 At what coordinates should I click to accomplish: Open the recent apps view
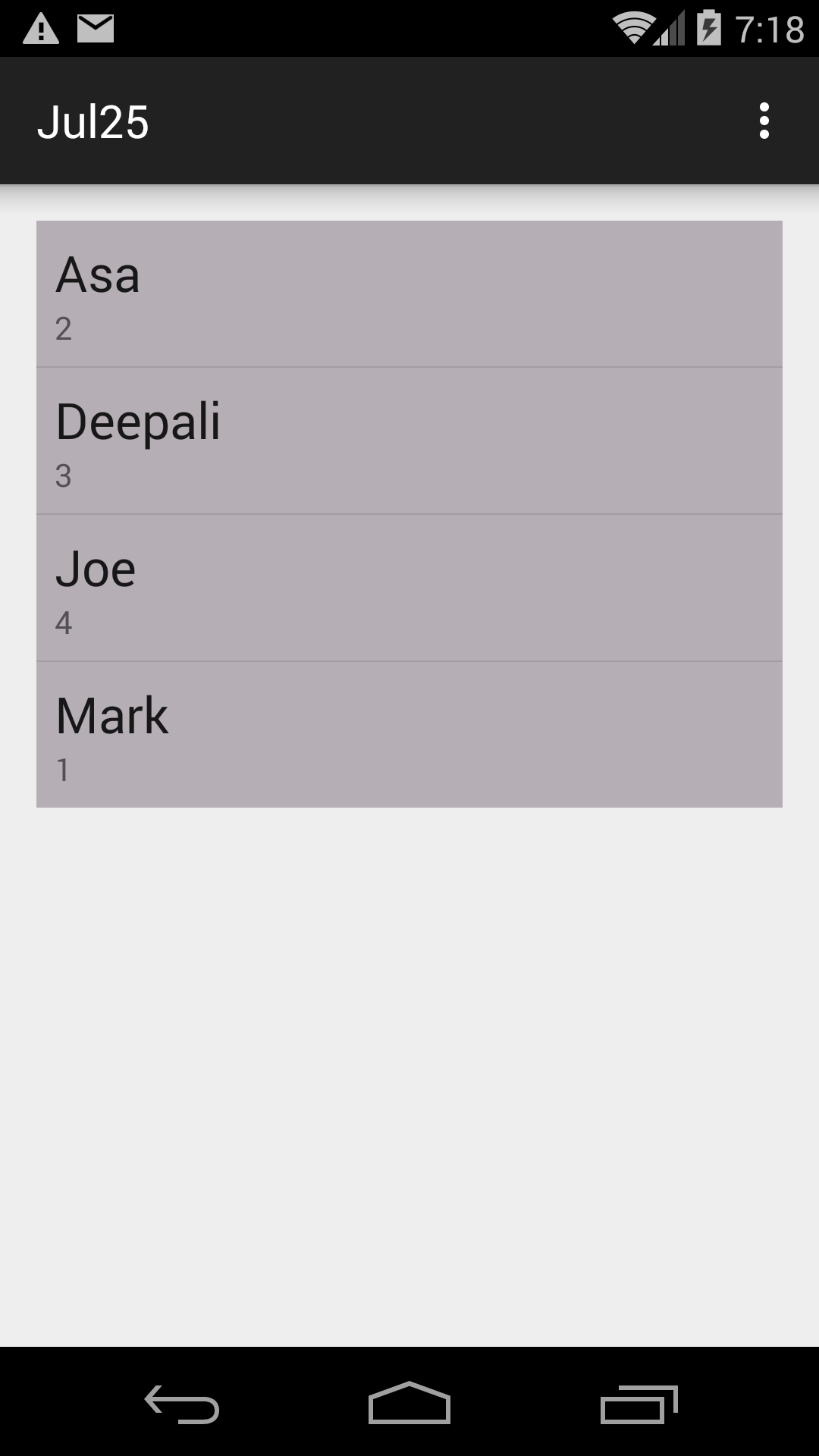(639, 1403)
